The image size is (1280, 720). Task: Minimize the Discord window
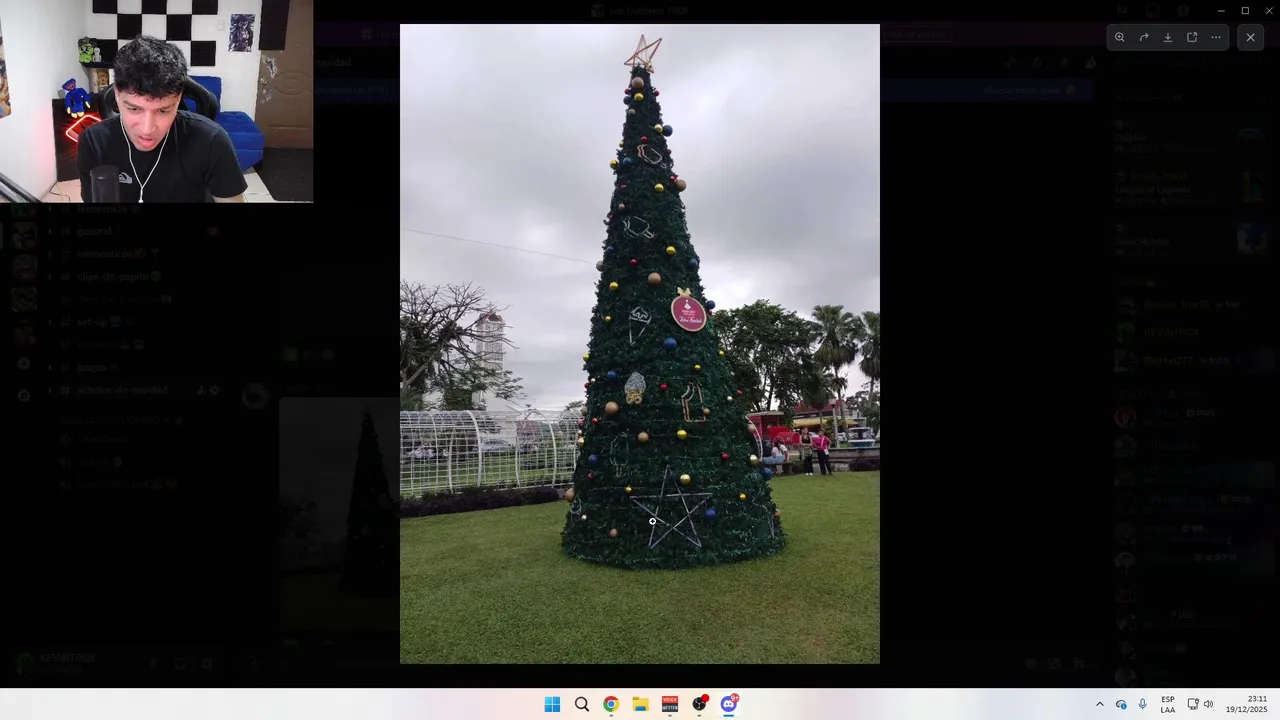pos(1221,10)
